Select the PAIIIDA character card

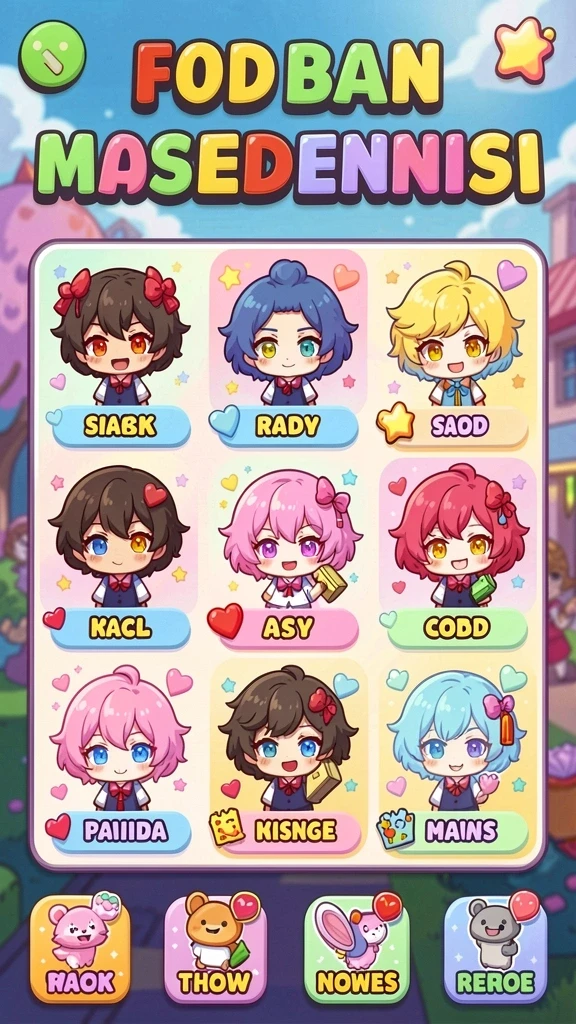118,761
